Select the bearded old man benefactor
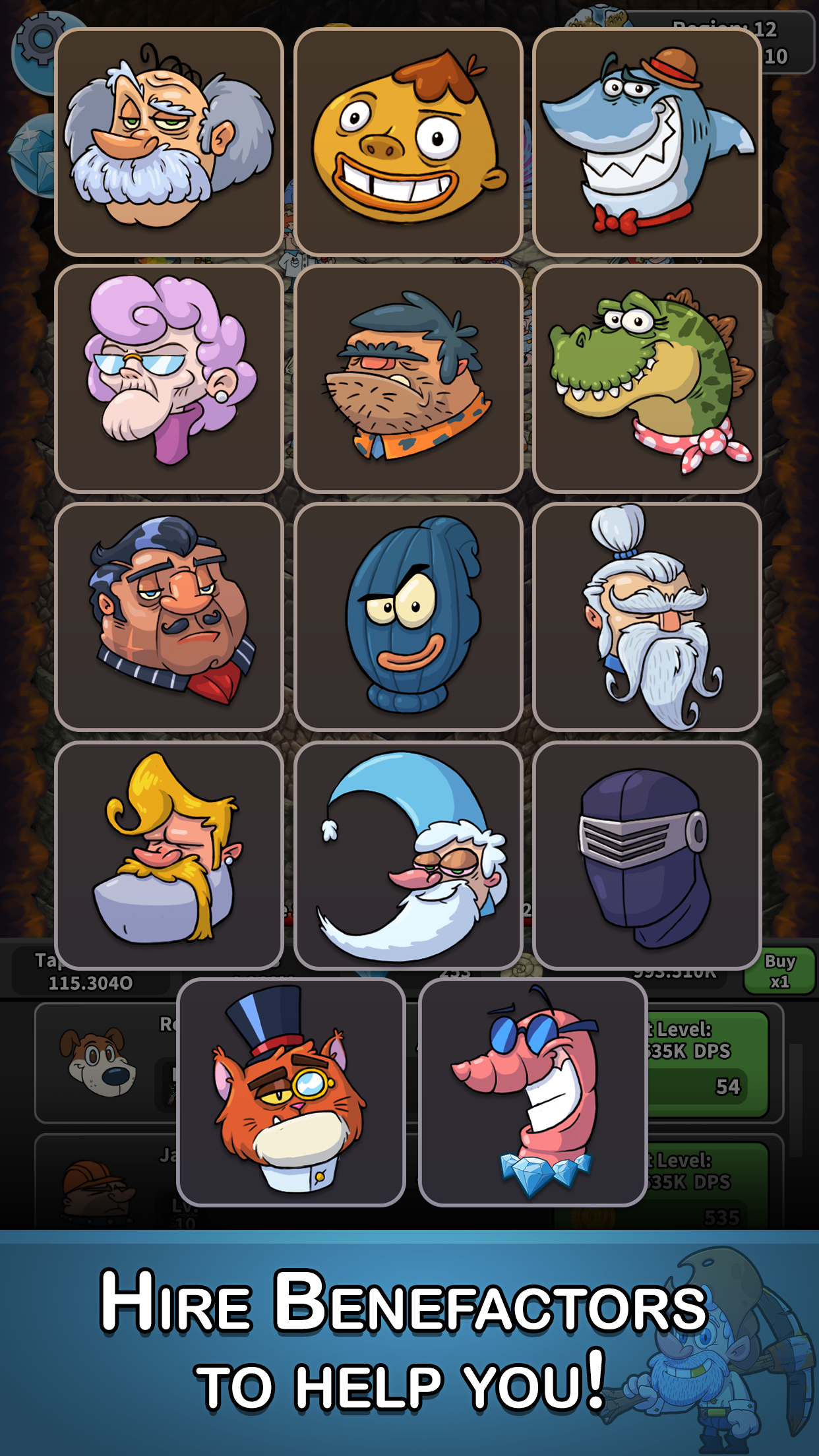The width and height of the screenshot is (819, 1456). [x=168, y=140]
